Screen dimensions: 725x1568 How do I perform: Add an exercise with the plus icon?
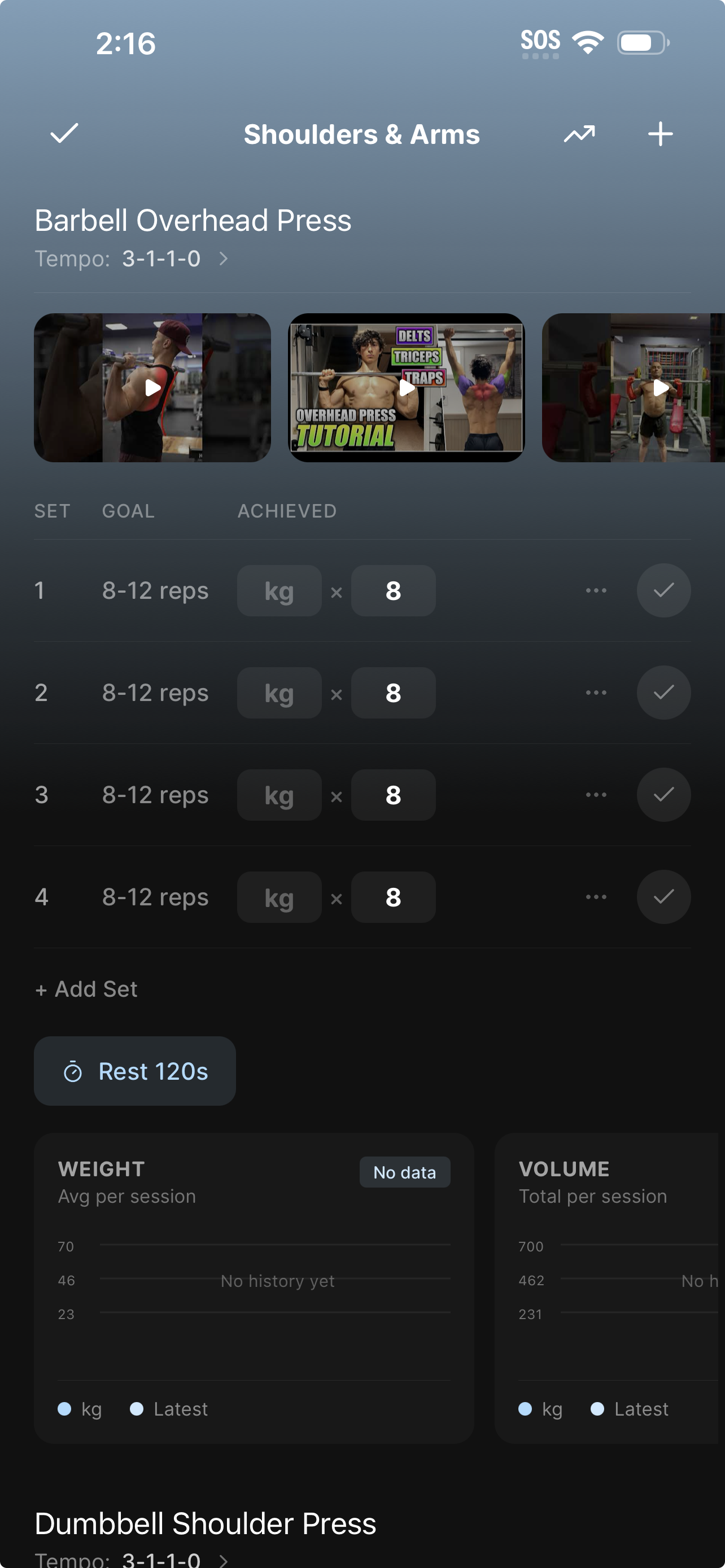pos(660,134)
